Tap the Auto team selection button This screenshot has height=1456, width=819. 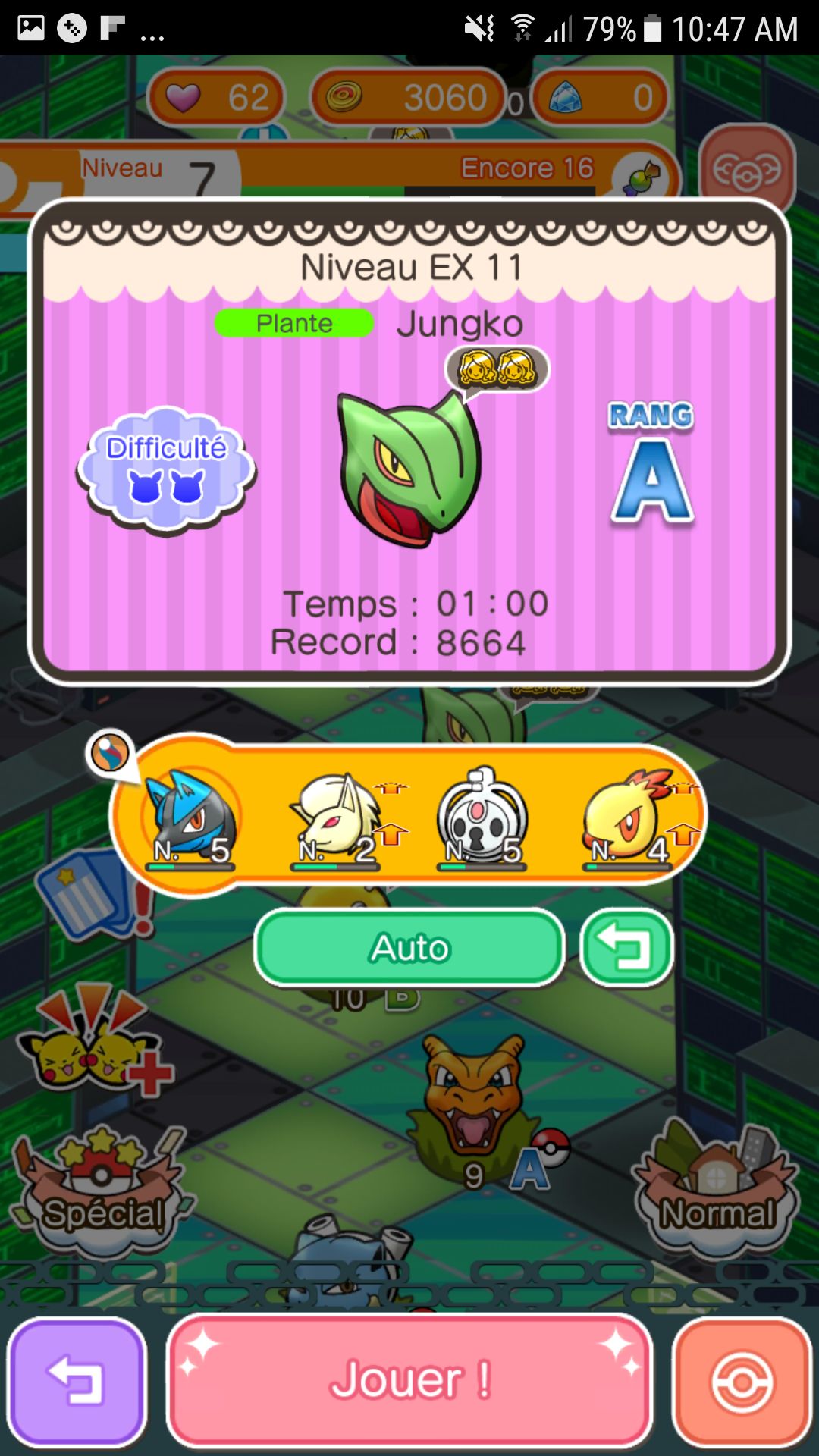pyautogui.click(x=409, y=948)
